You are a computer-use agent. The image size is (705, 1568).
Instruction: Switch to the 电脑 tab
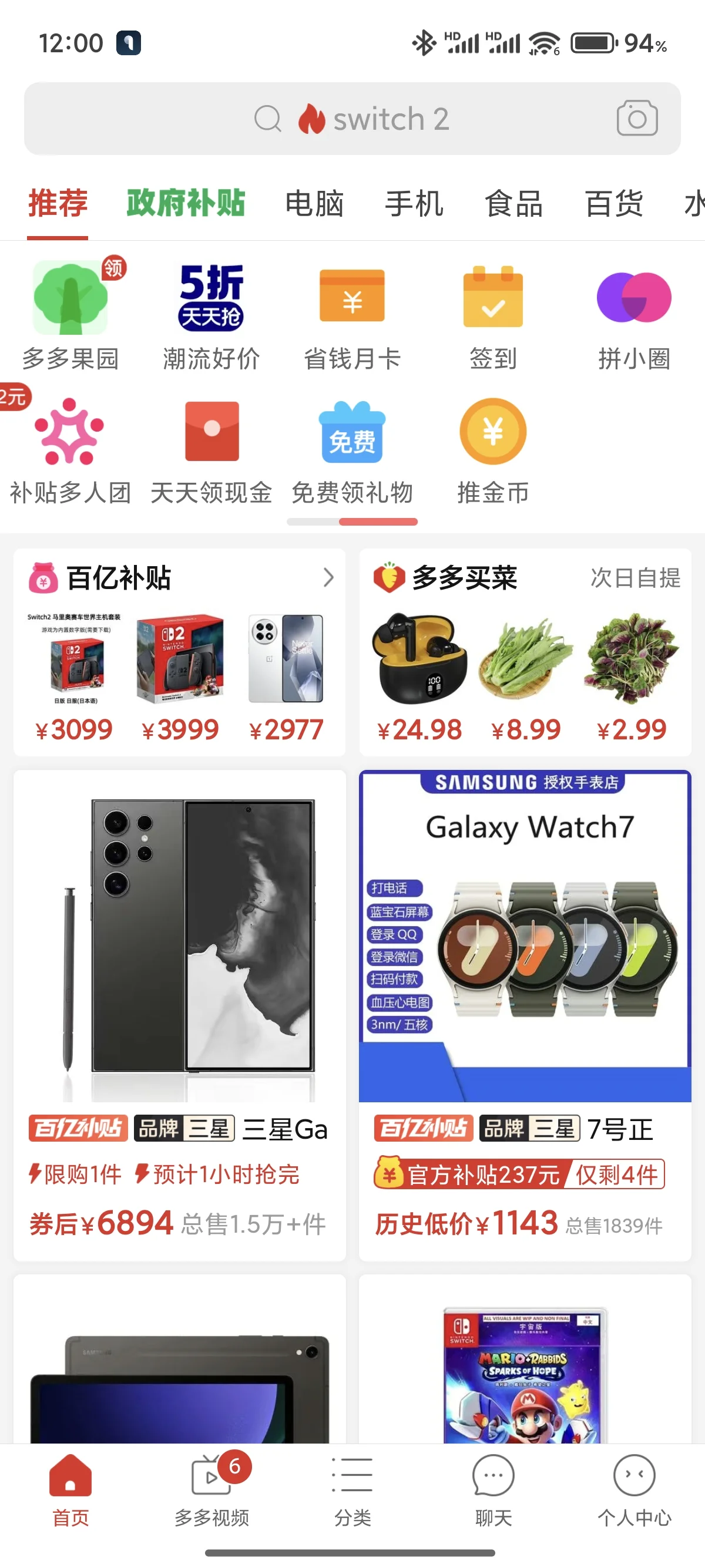click(x=315, y=203)
